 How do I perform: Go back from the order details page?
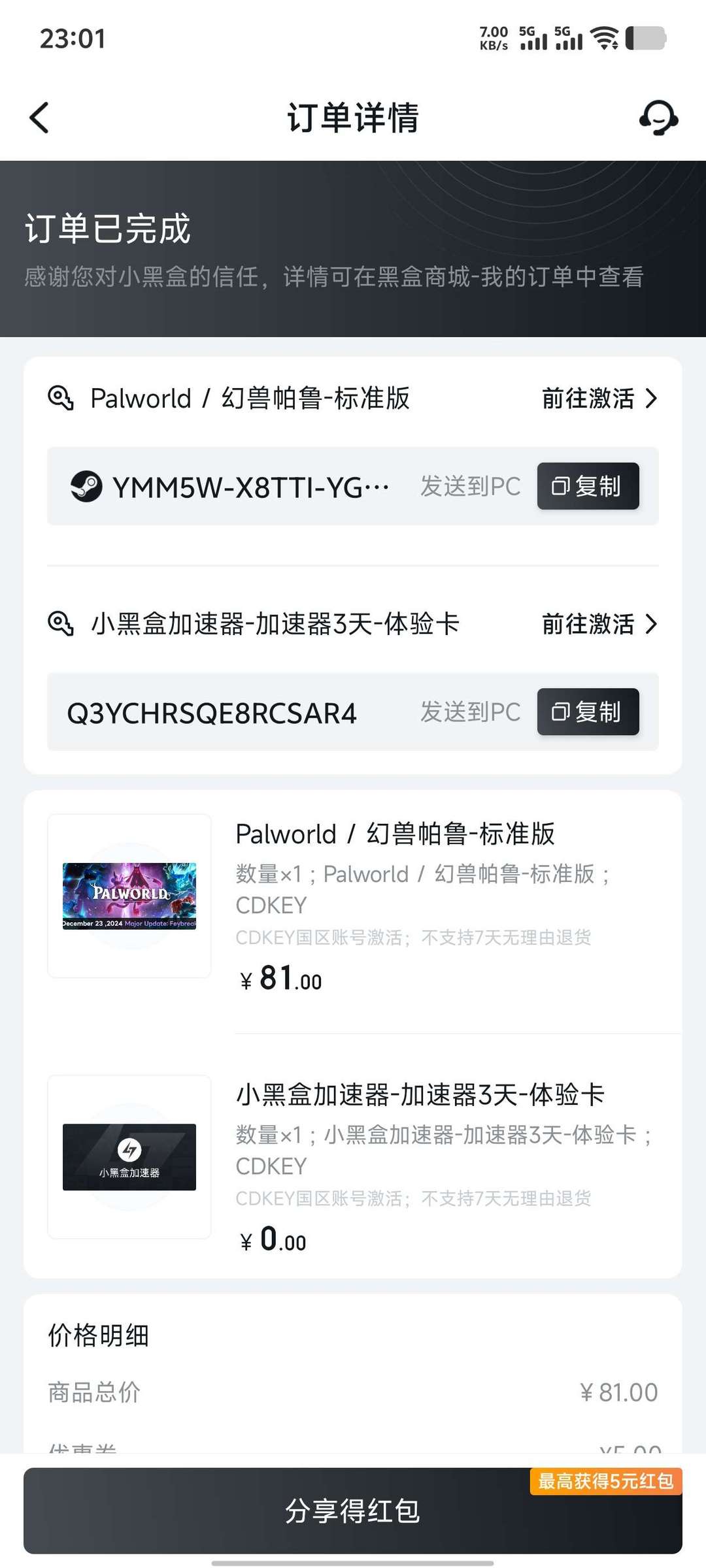(x=39, y=118)
